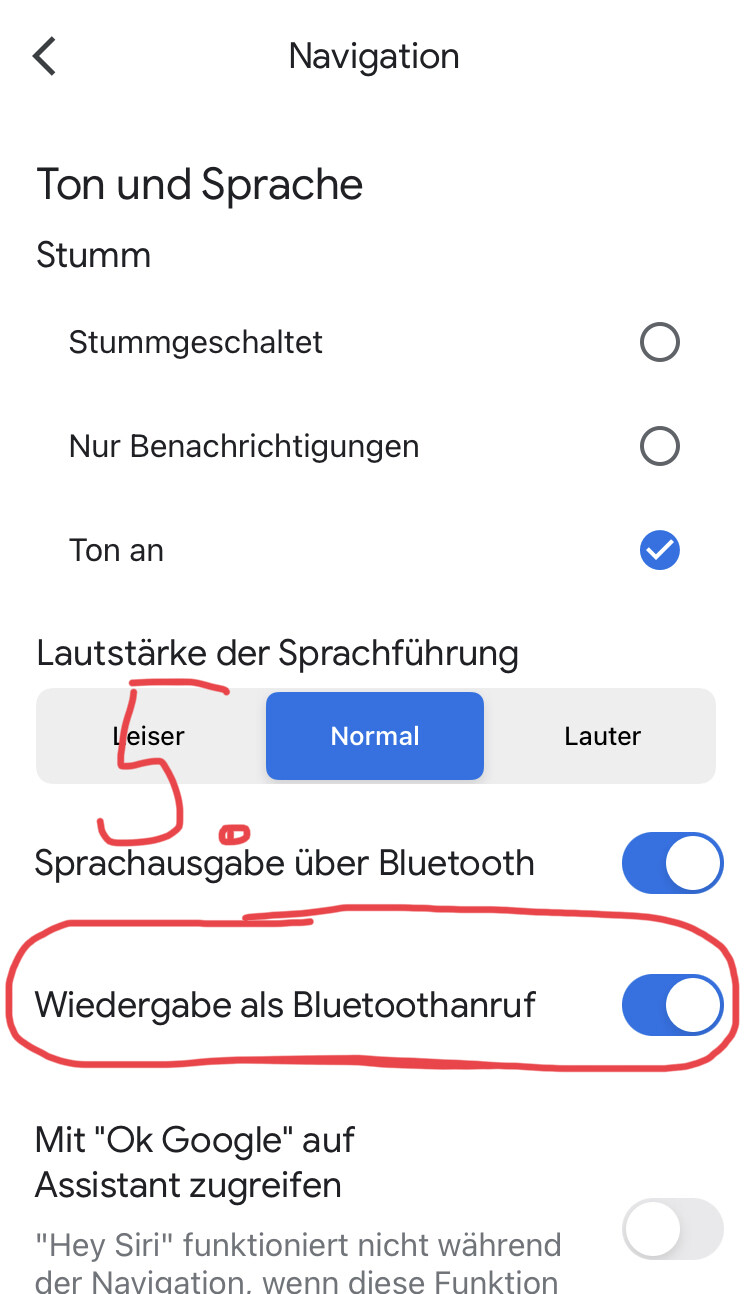Disable Sprachausgabe über Bluetooth
750x1294 pixels.
(x=672, y=863)
